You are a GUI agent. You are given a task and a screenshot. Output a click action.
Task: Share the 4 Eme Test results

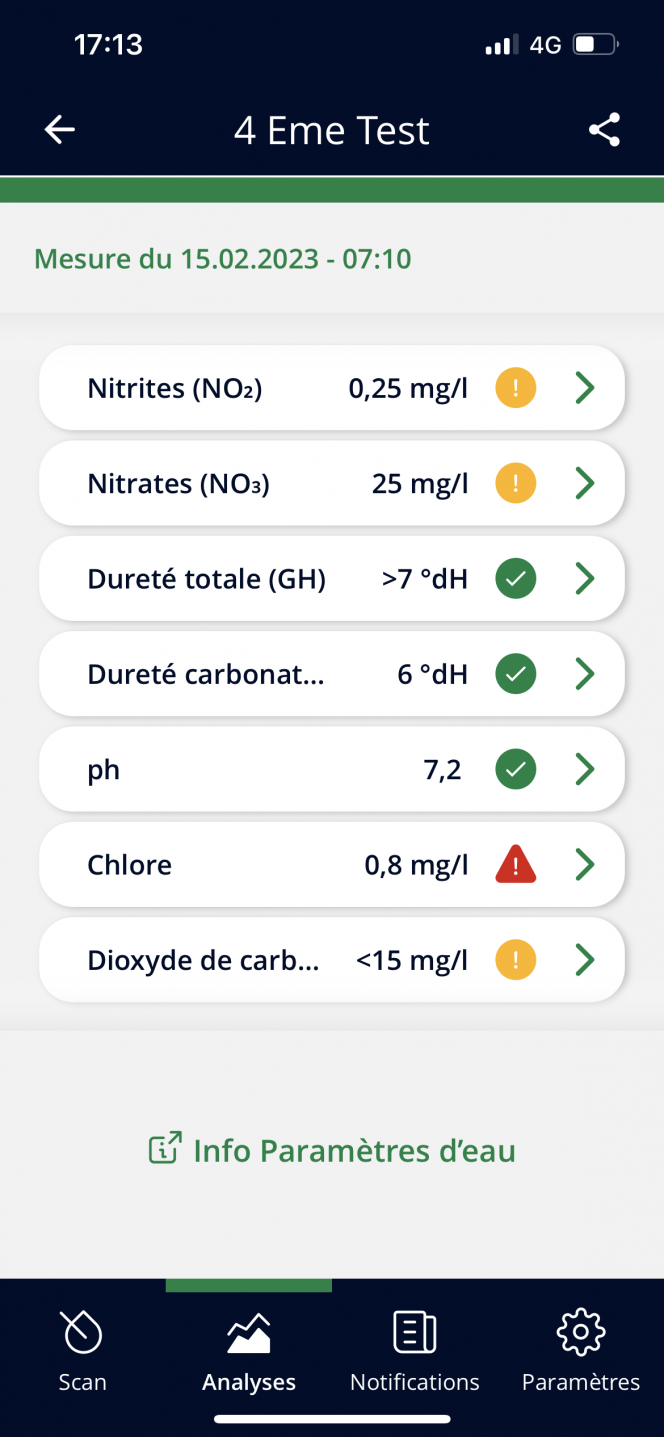pos(604,130)
